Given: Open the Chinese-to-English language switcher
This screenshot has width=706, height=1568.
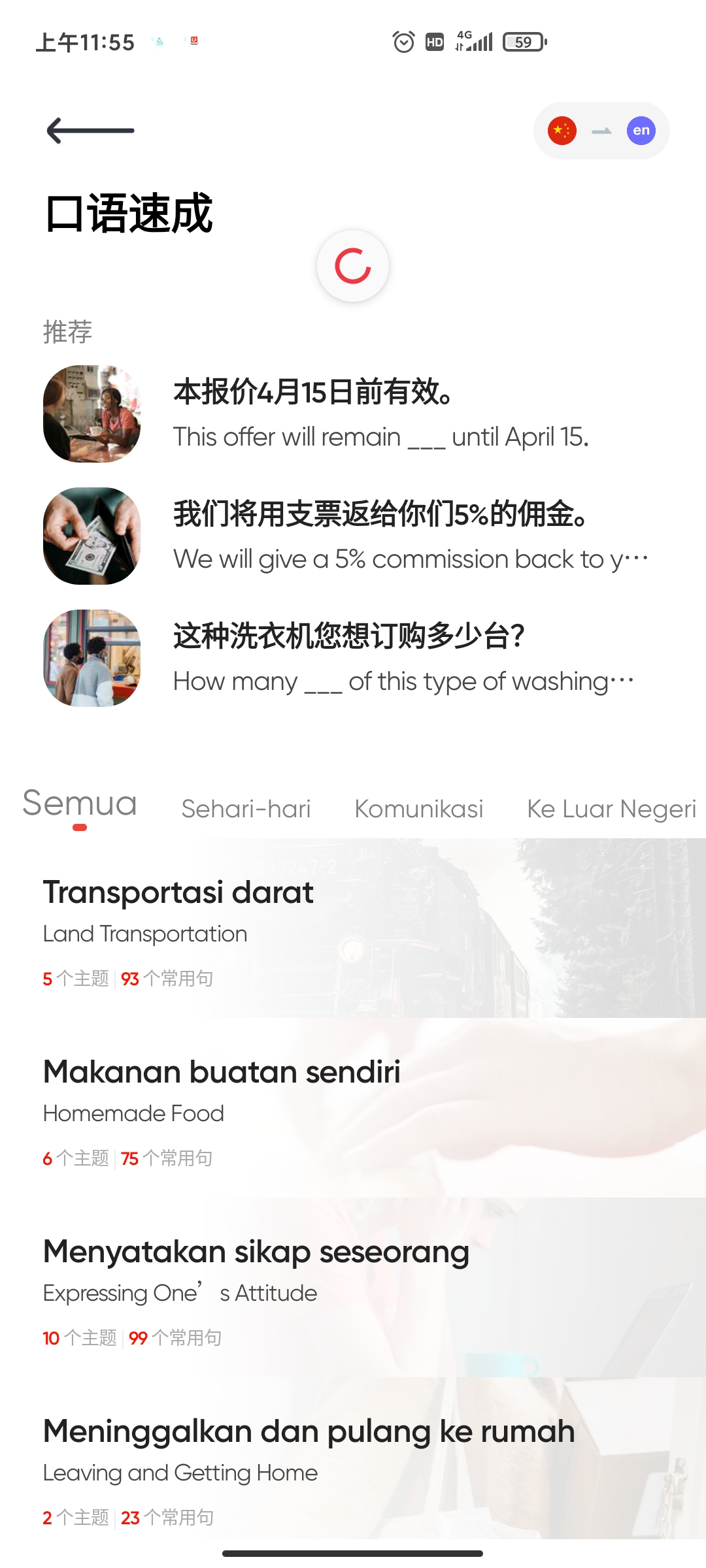Looking at the screenshot, I should click(x=601, y=131).
